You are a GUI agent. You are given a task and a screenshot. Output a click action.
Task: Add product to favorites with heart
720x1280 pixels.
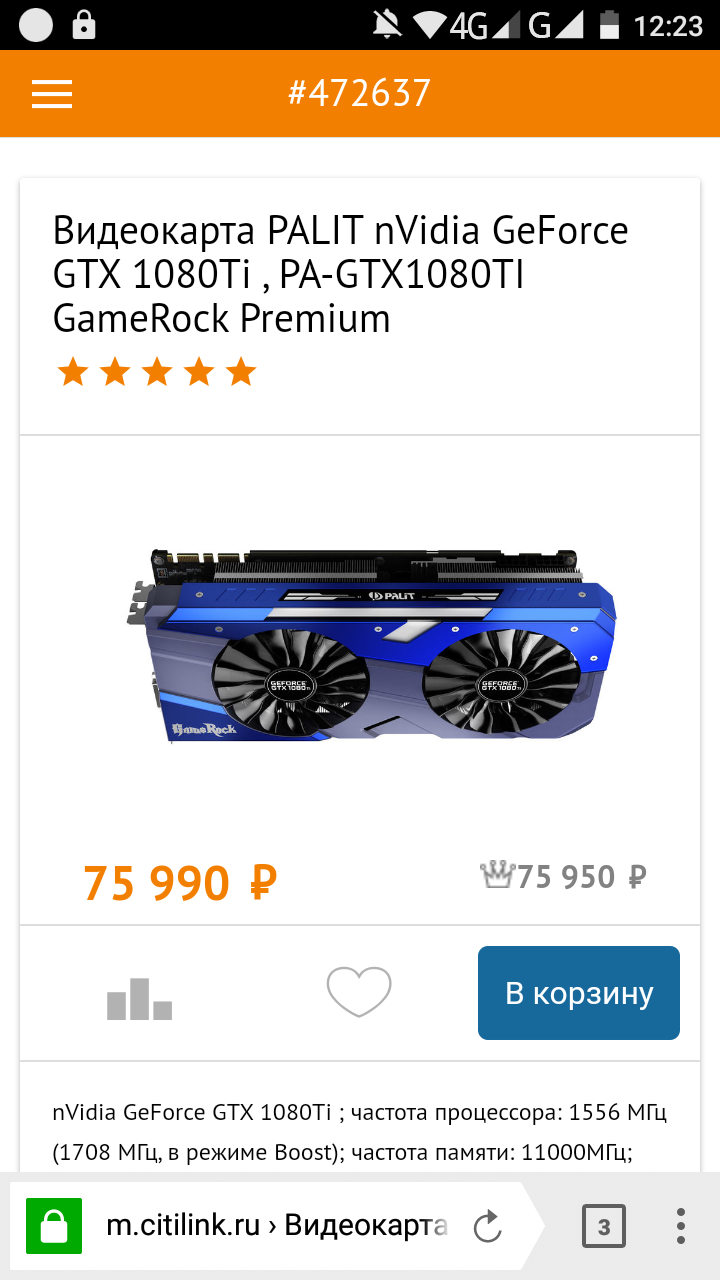click(x=359, y=992)
